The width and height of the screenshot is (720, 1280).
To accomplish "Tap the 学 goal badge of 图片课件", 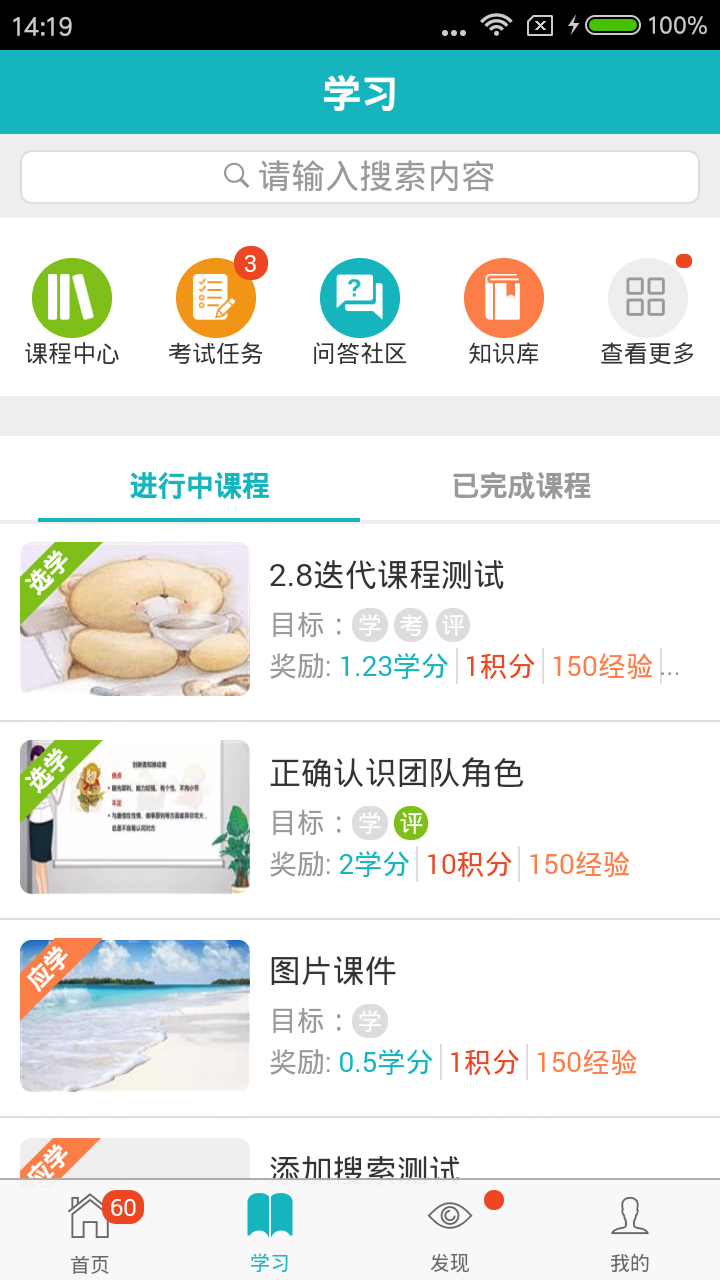I will click(x=371, y=1021).
